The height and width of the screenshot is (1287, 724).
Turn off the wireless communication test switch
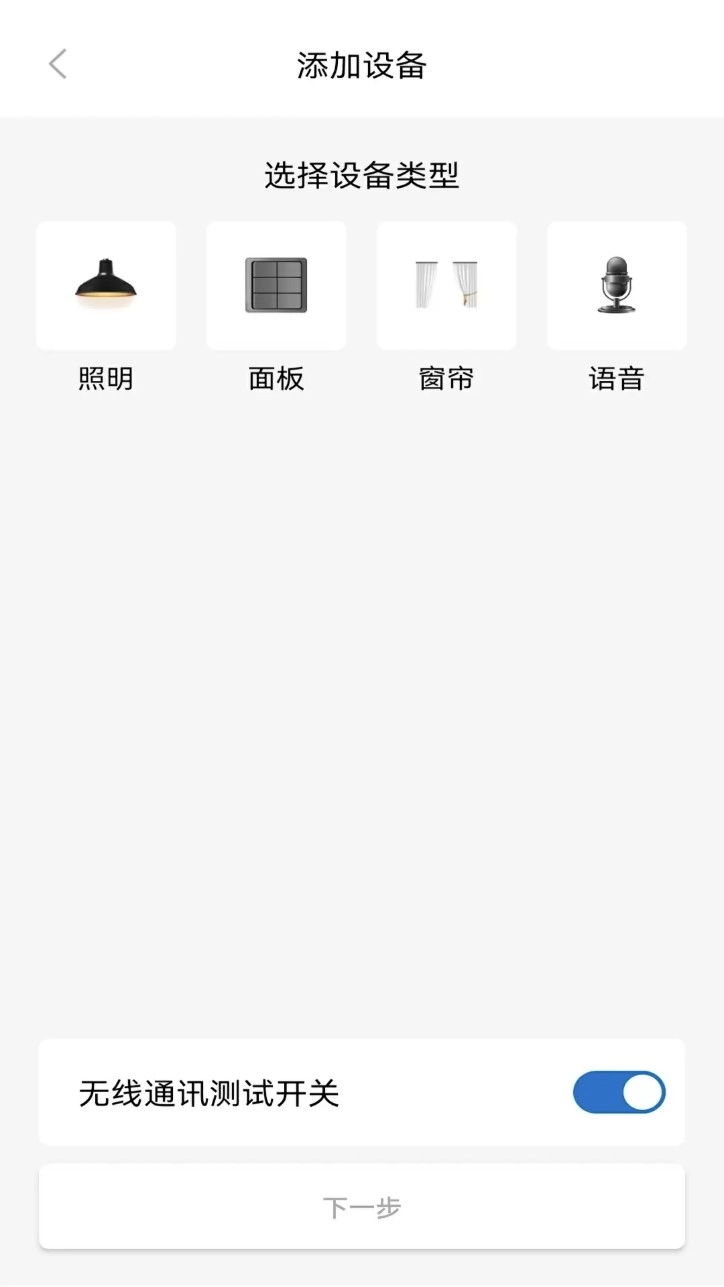(x=617, y=1092)
